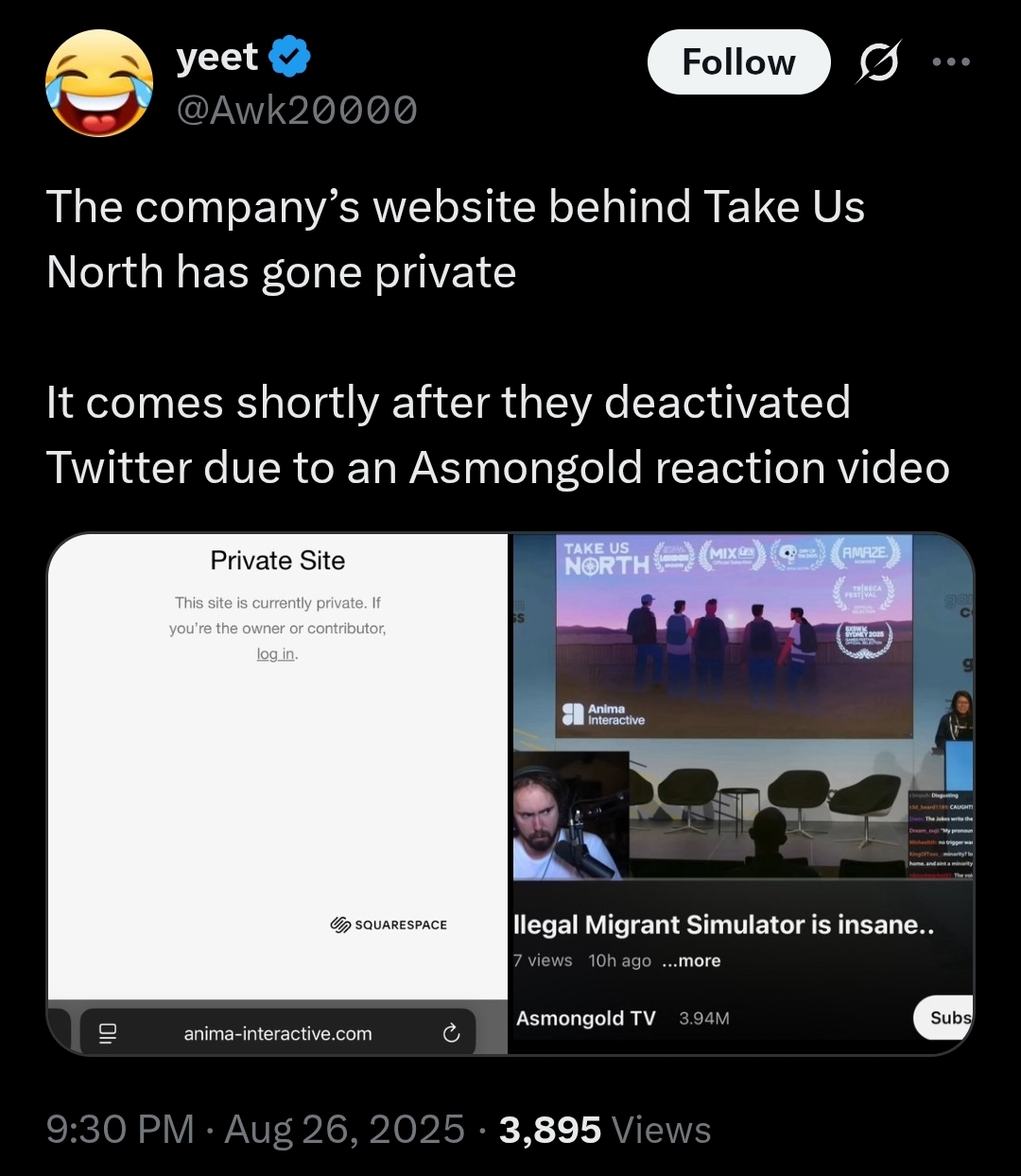The height and width of the screenshot is (1176, 1021).
Task: Tap the Grok icon beside Follow
Action: pyautogui.click(x=878, y=62)
